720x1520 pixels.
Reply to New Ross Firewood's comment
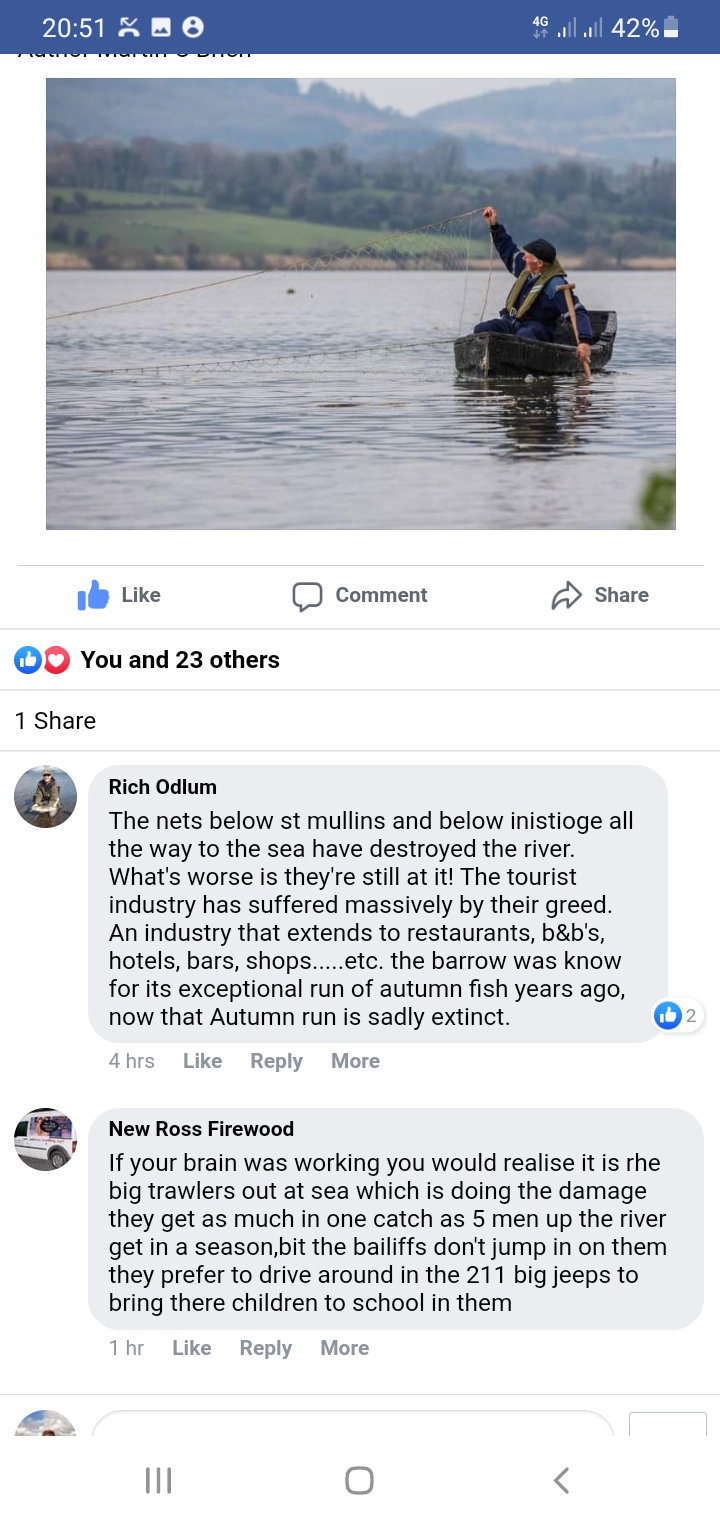tap(265, 1347)
